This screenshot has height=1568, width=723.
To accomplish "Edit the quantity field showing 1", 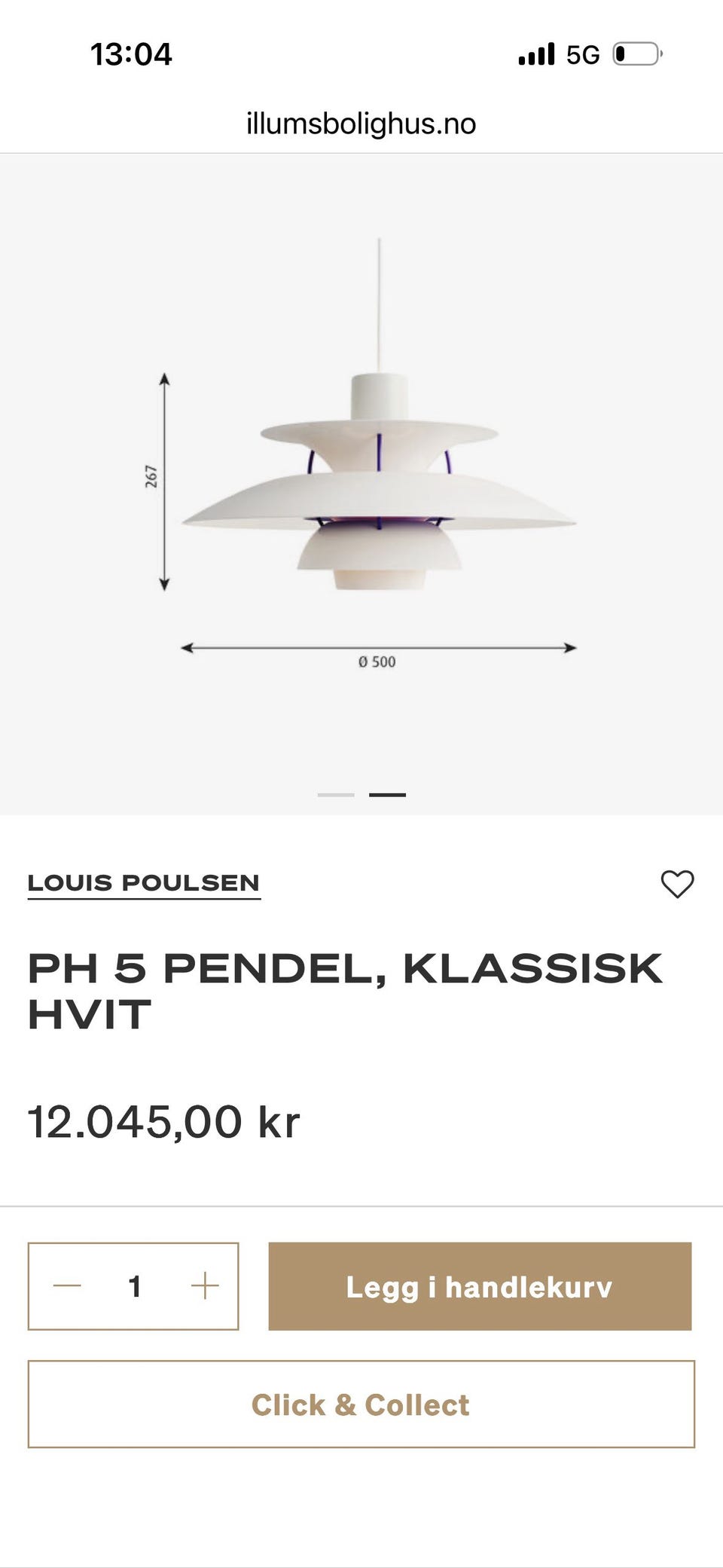I will [x=136, y=1286].
